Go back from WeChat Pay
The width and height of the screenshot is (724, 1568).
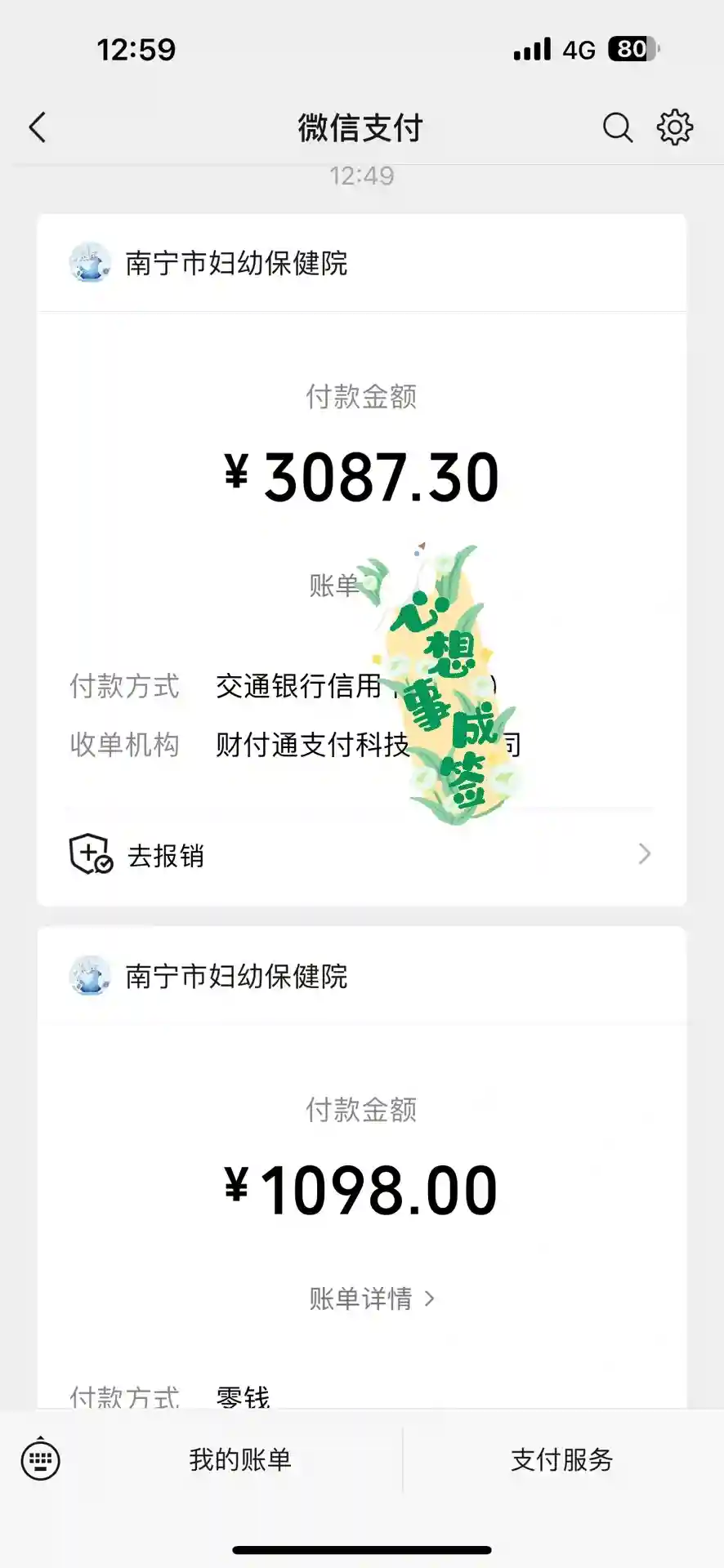(38, 127)
